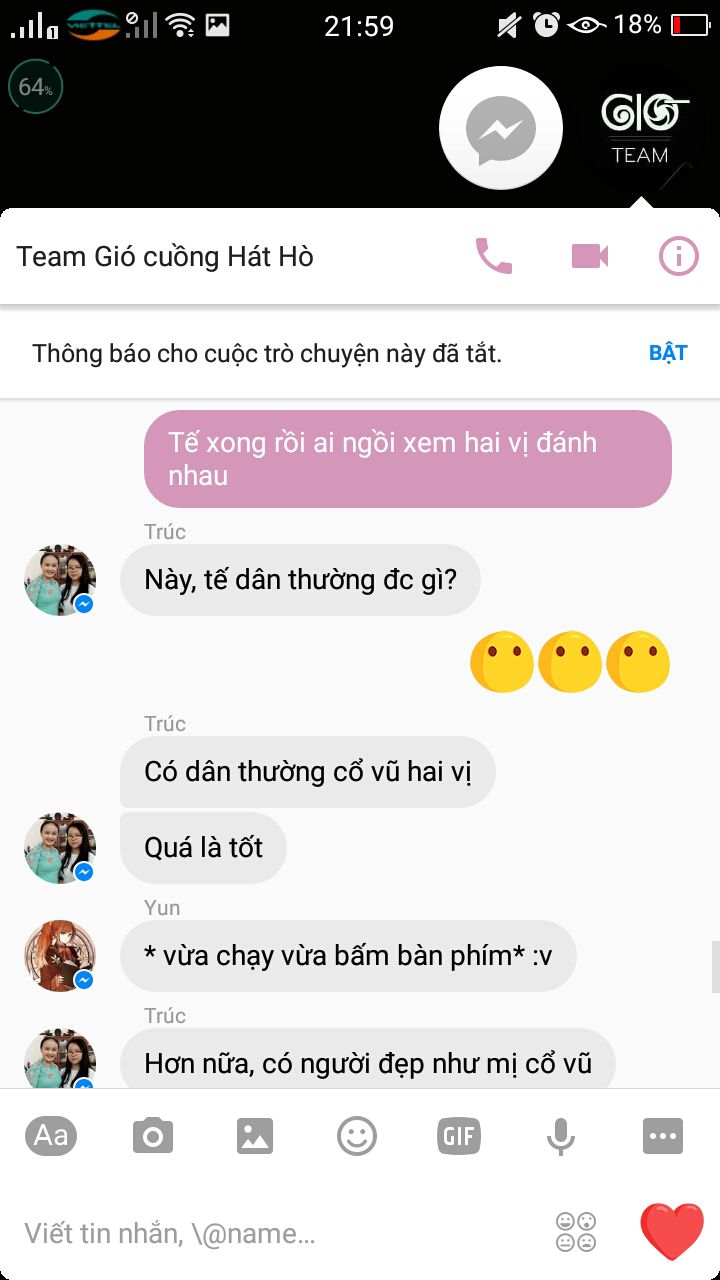Start a video call with the group
The height and width of the screenshot is (1280, 720).
coord(590,257)
